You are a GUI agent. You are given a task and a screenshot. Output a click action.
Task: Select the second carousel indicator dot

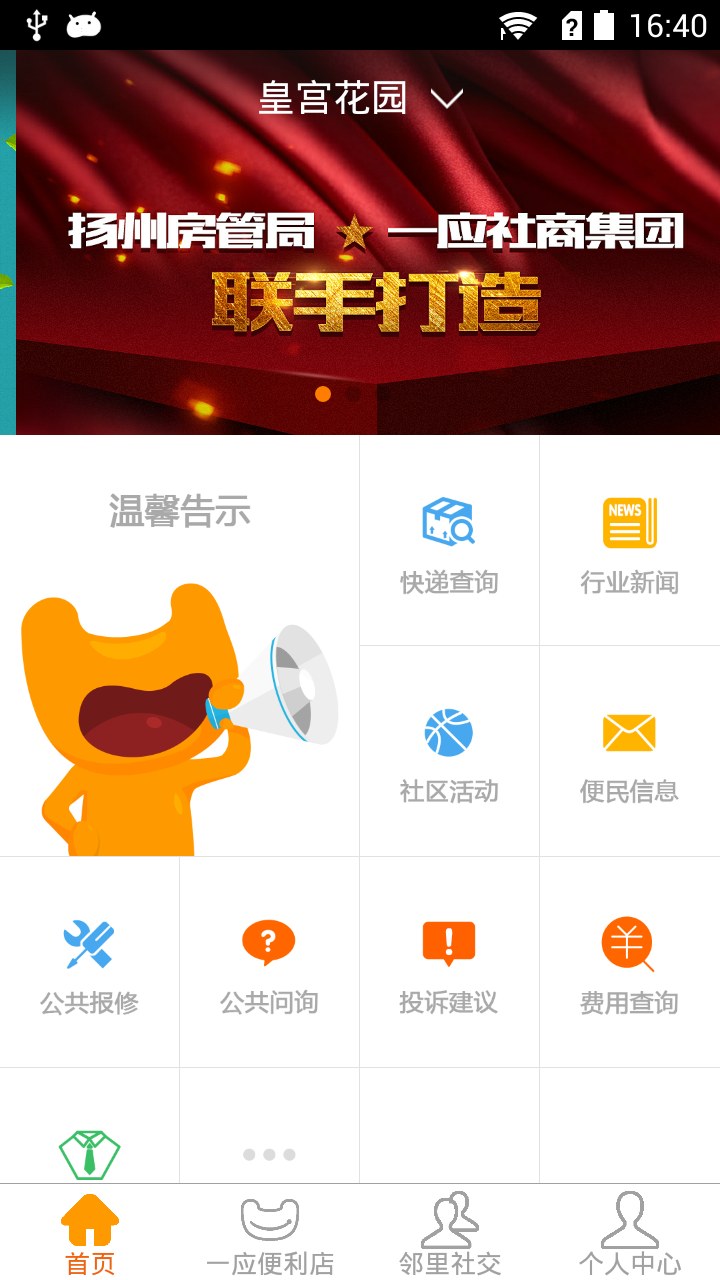[350, 394]
